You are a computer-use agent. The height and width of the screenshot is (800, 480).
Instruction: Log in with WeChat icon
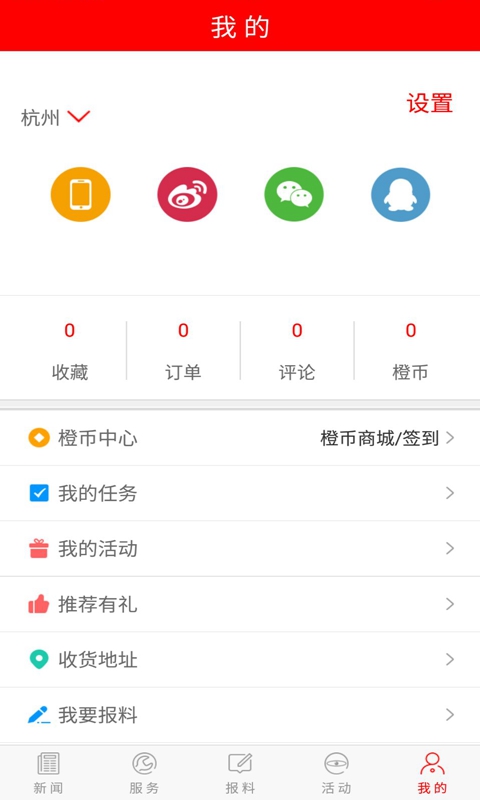click(294, 194)
